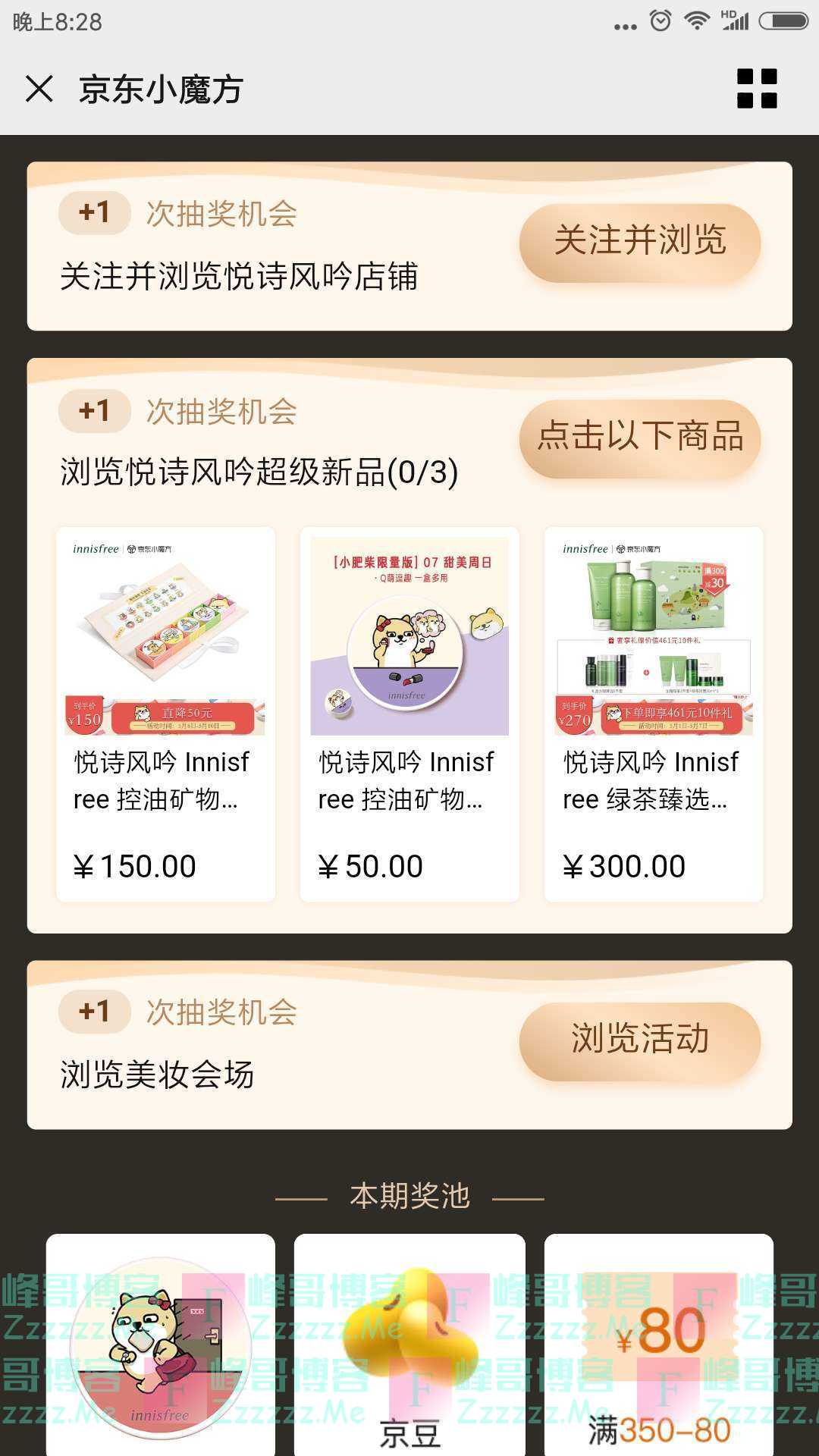Open the ¥300 绿茶臻选 product card

tap(652, 713)
